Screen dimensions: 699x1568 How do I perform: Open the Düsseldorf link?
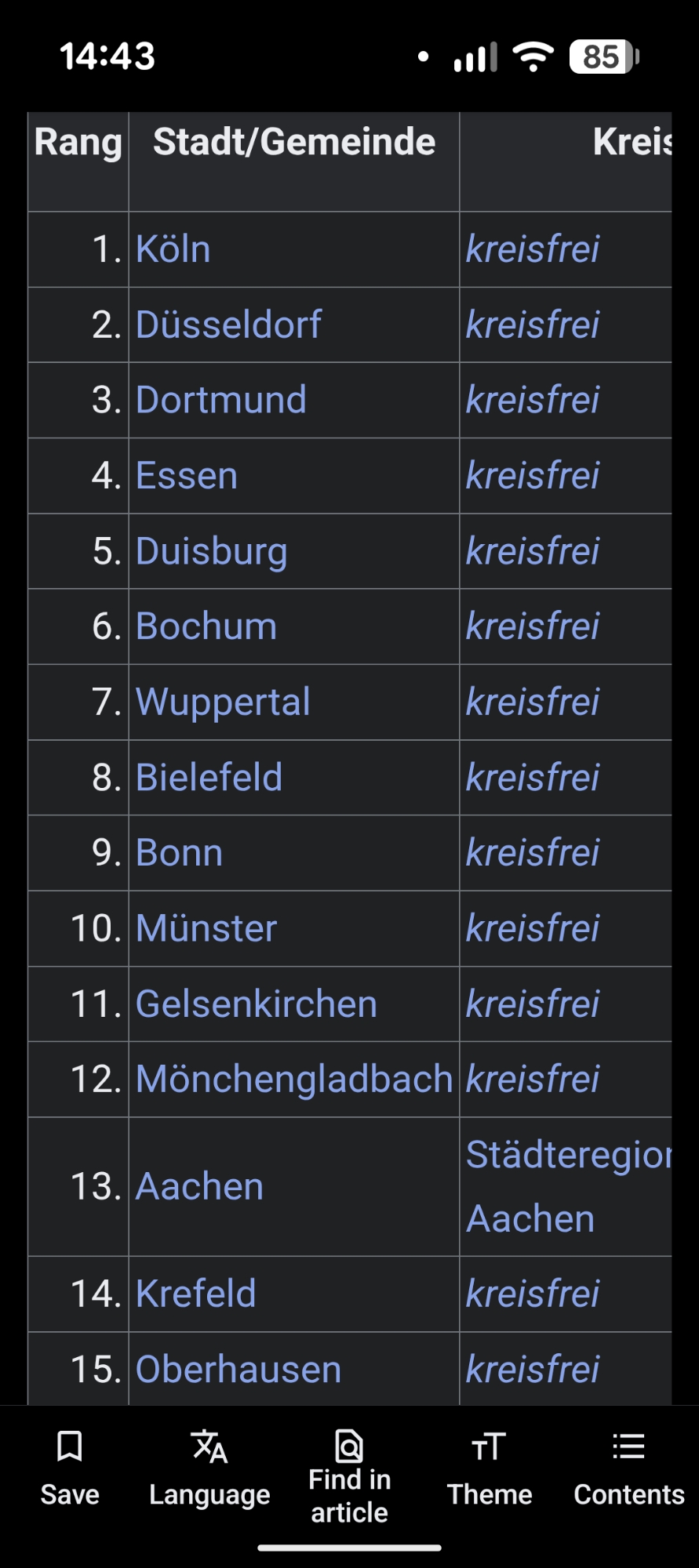tap(228, 325)
